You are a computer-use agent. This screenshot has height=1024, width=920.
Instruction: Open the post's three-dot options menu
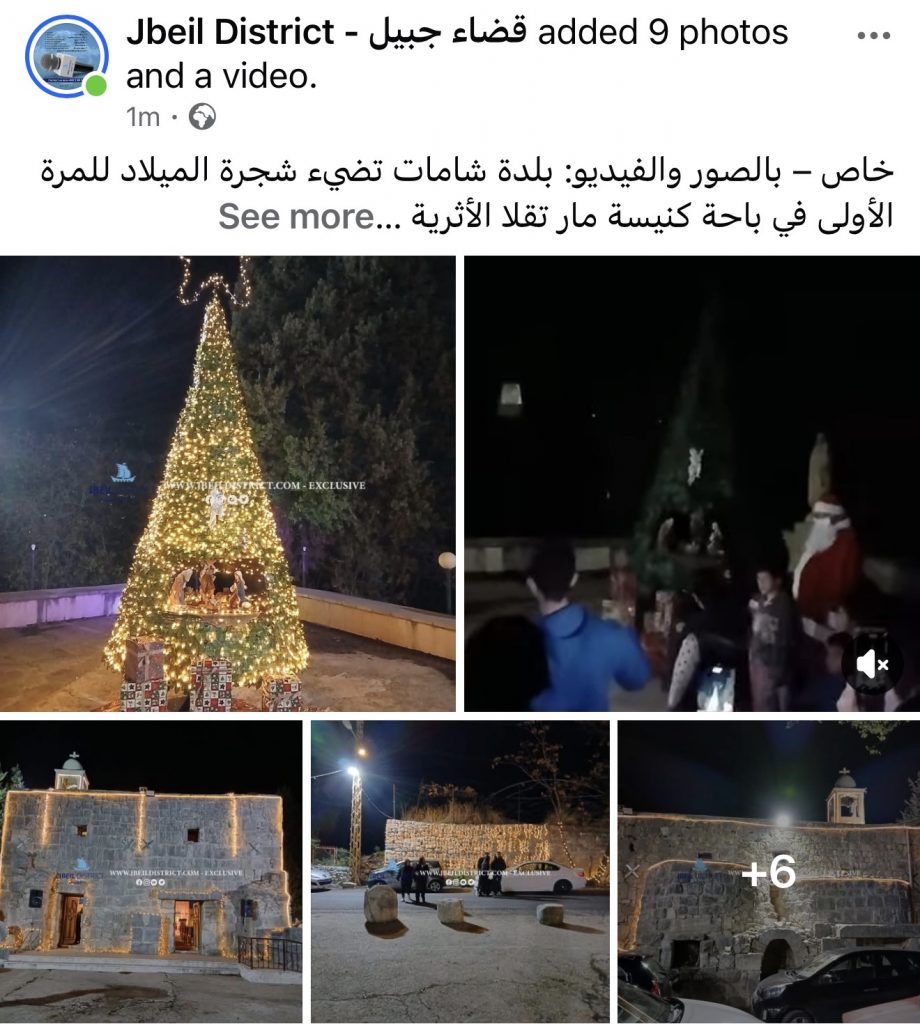(x=873, y=34)
